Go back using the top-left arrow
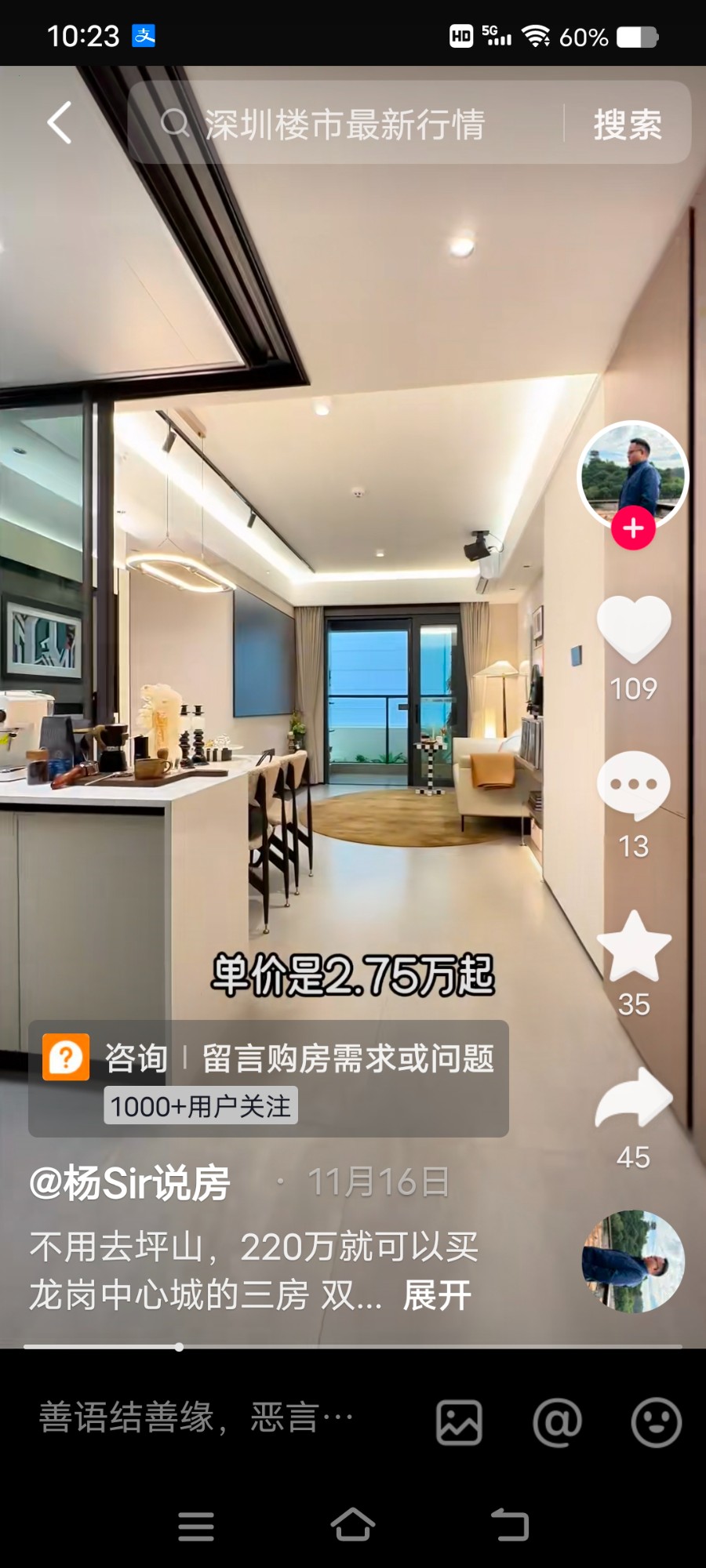The height and width of the screenshot is (1568, 706). 60,122
